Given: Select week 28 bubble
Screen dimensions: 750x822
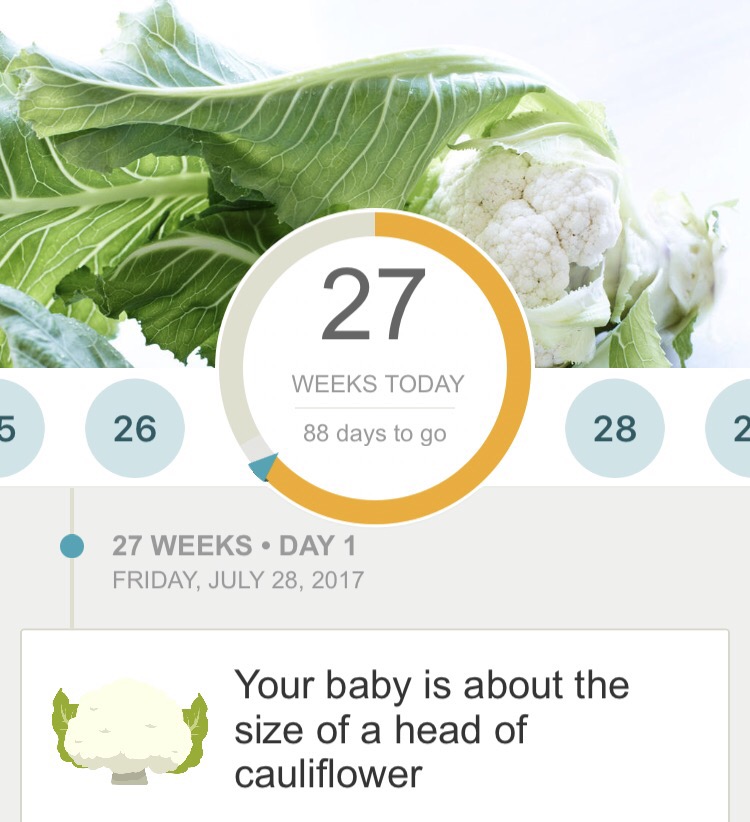Looking at the screenshot, I should point(614,428).
